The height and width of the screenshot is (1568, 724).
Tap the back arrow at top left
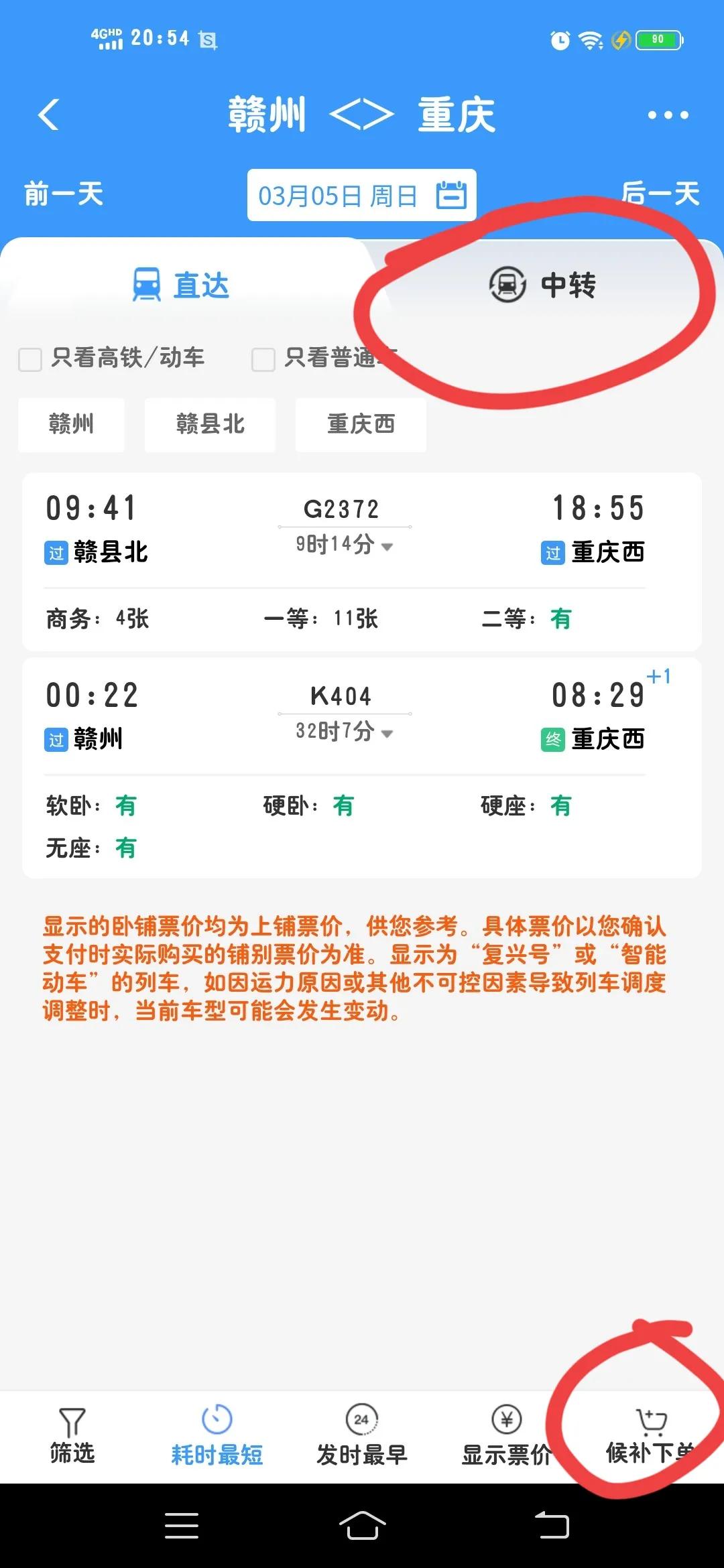pos(46,114)
